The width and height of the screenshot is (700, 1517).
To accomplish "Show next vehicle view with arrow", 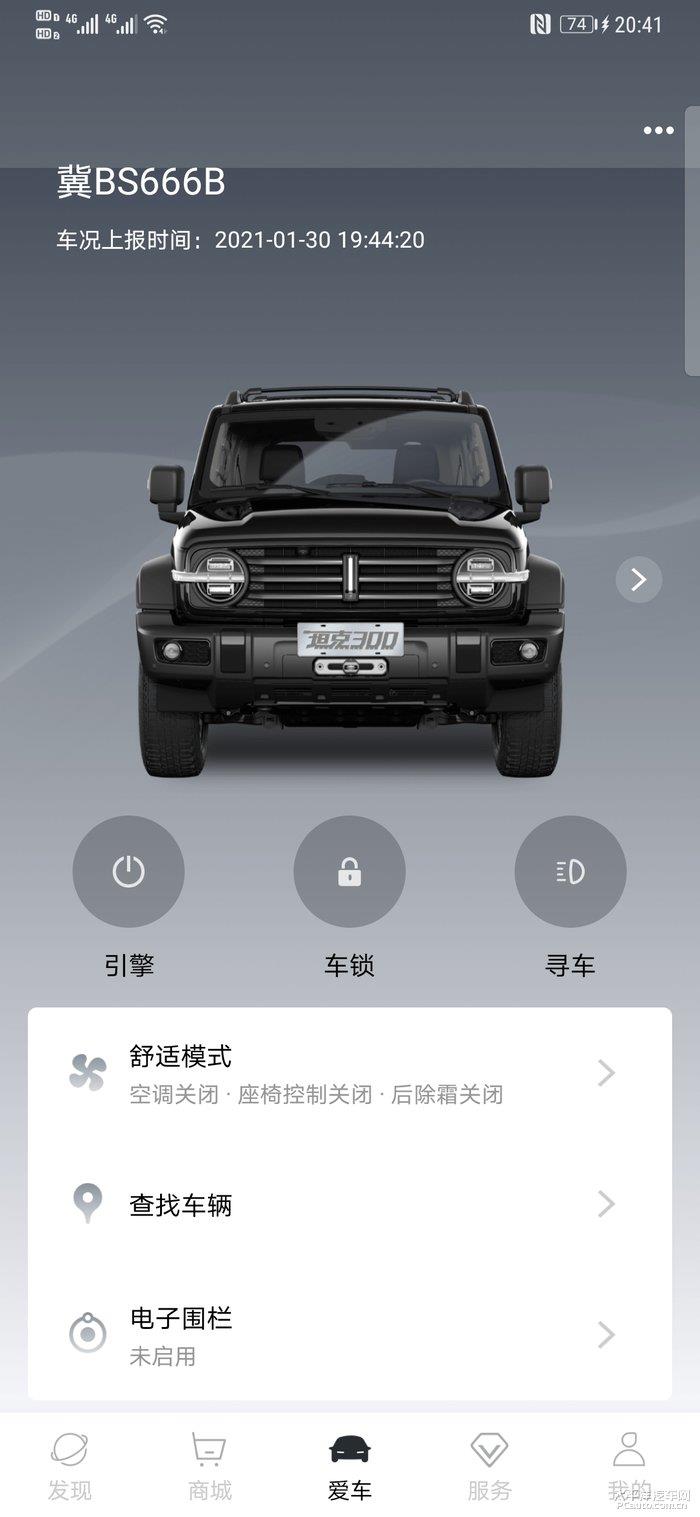I will coord(639,579).
